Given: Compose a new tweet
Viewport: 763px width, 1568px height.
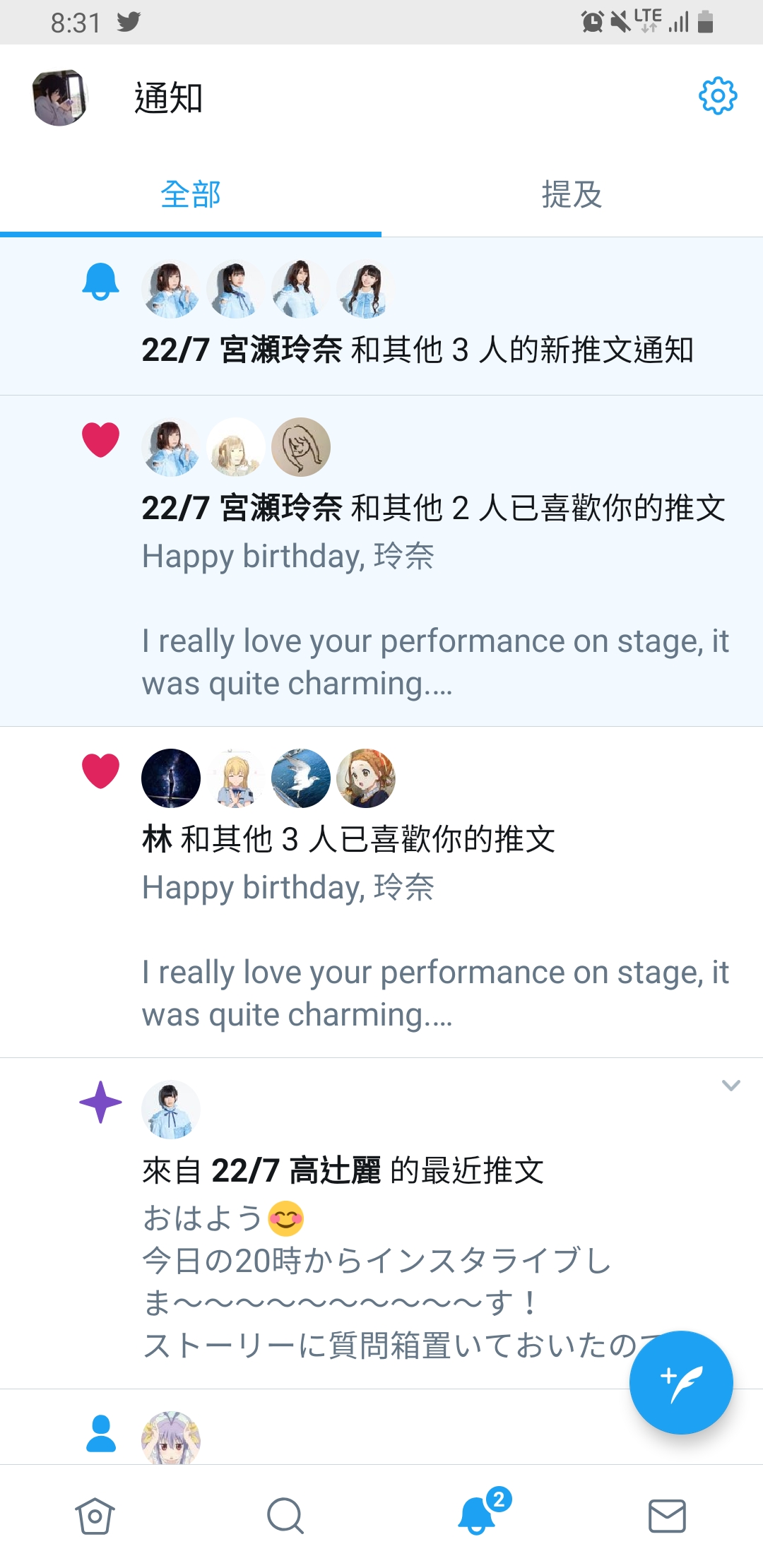Looking at the screenshot, I should click(x=681, y=1382).
